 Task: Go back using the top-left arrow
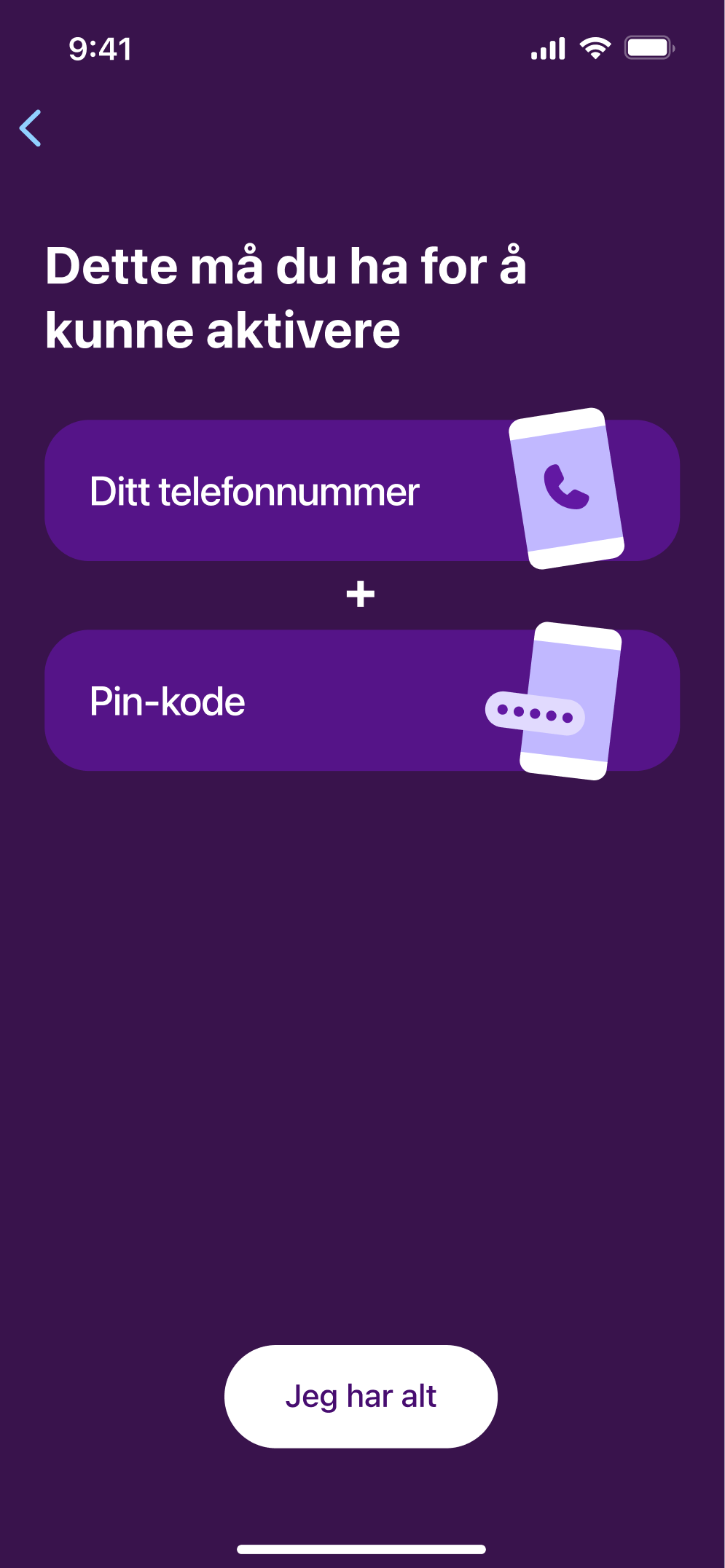click(31, 128)
